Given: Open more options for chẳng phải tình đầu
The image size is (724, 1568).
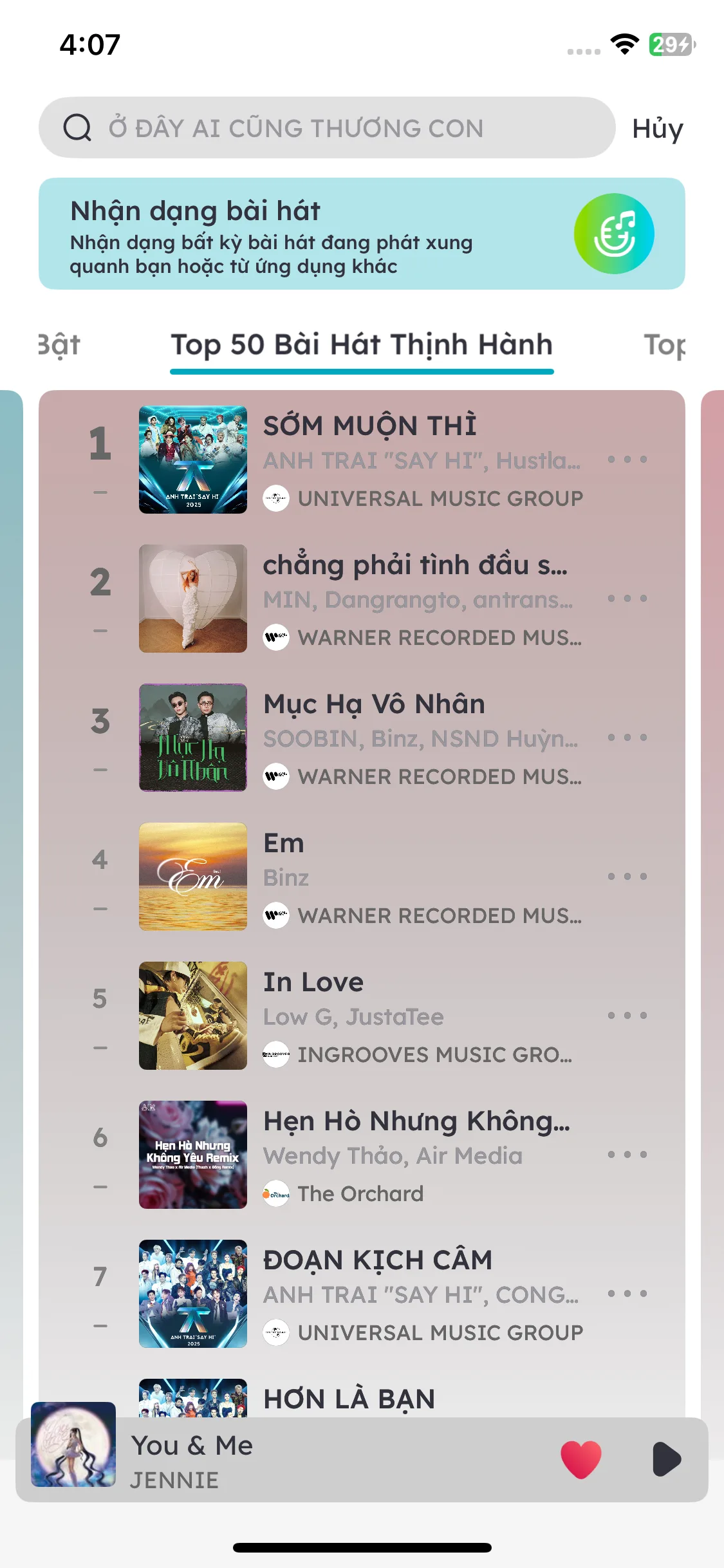Looking at the screenshot, I should (x=627, y=599).
